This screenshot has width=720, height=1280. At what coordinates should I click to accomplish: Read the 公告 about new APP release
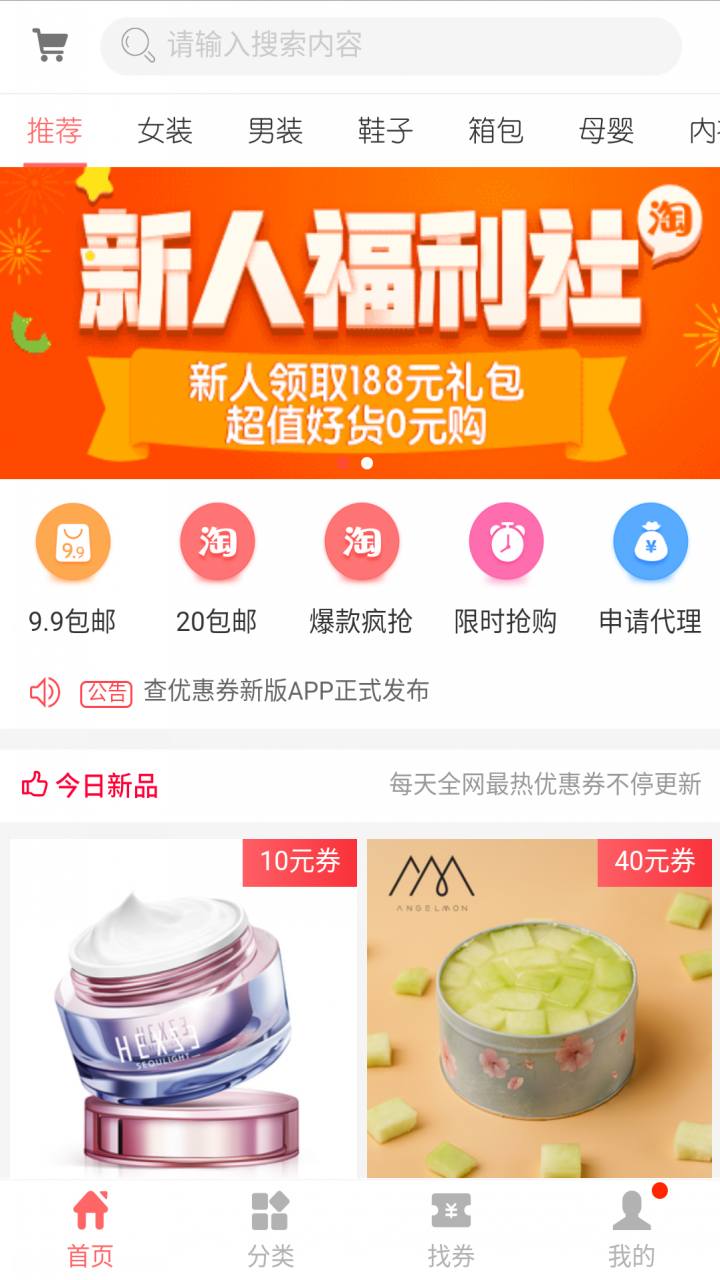click(x=286, y=691)
